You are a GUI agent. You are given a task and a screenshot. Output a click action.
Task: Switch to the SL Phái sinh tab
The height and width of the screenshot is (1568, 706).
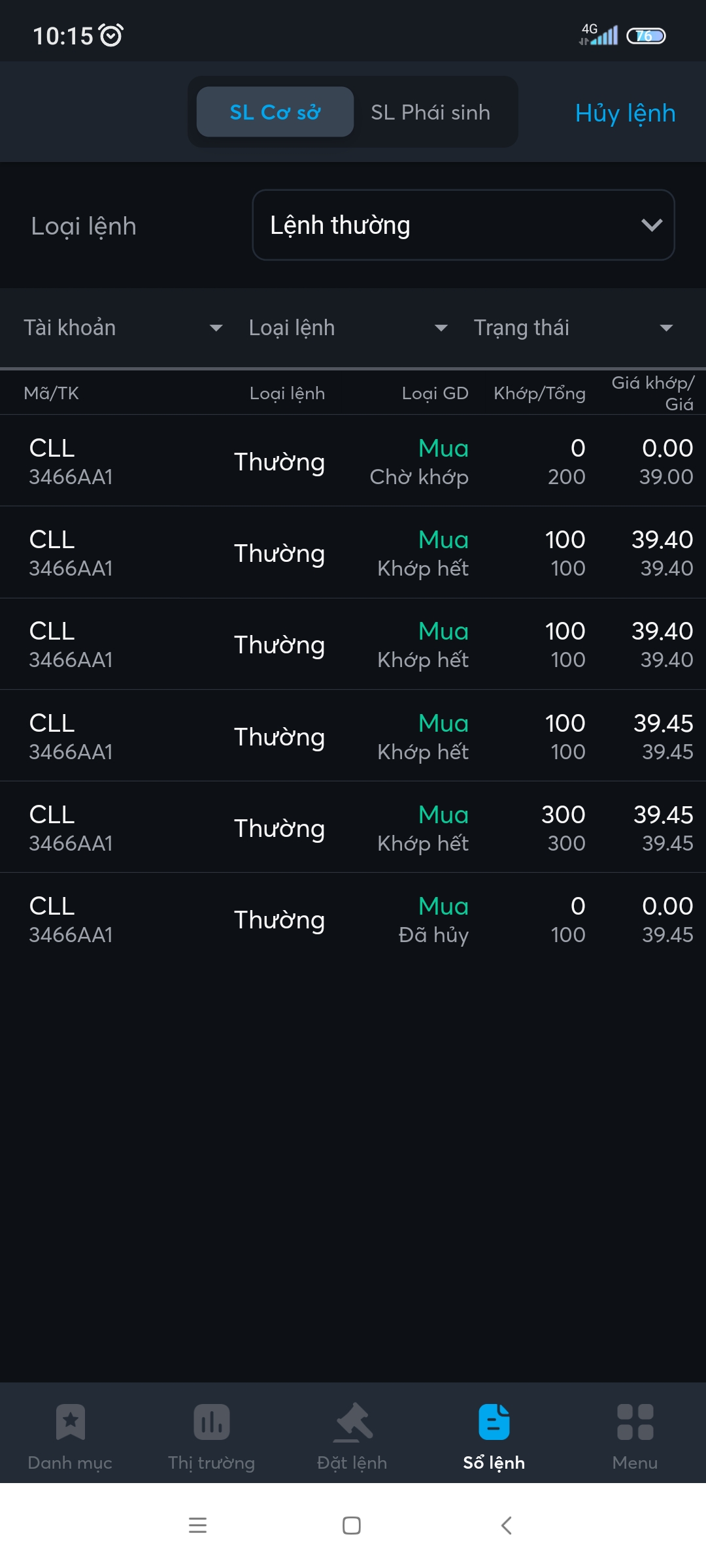click(430, 112)
